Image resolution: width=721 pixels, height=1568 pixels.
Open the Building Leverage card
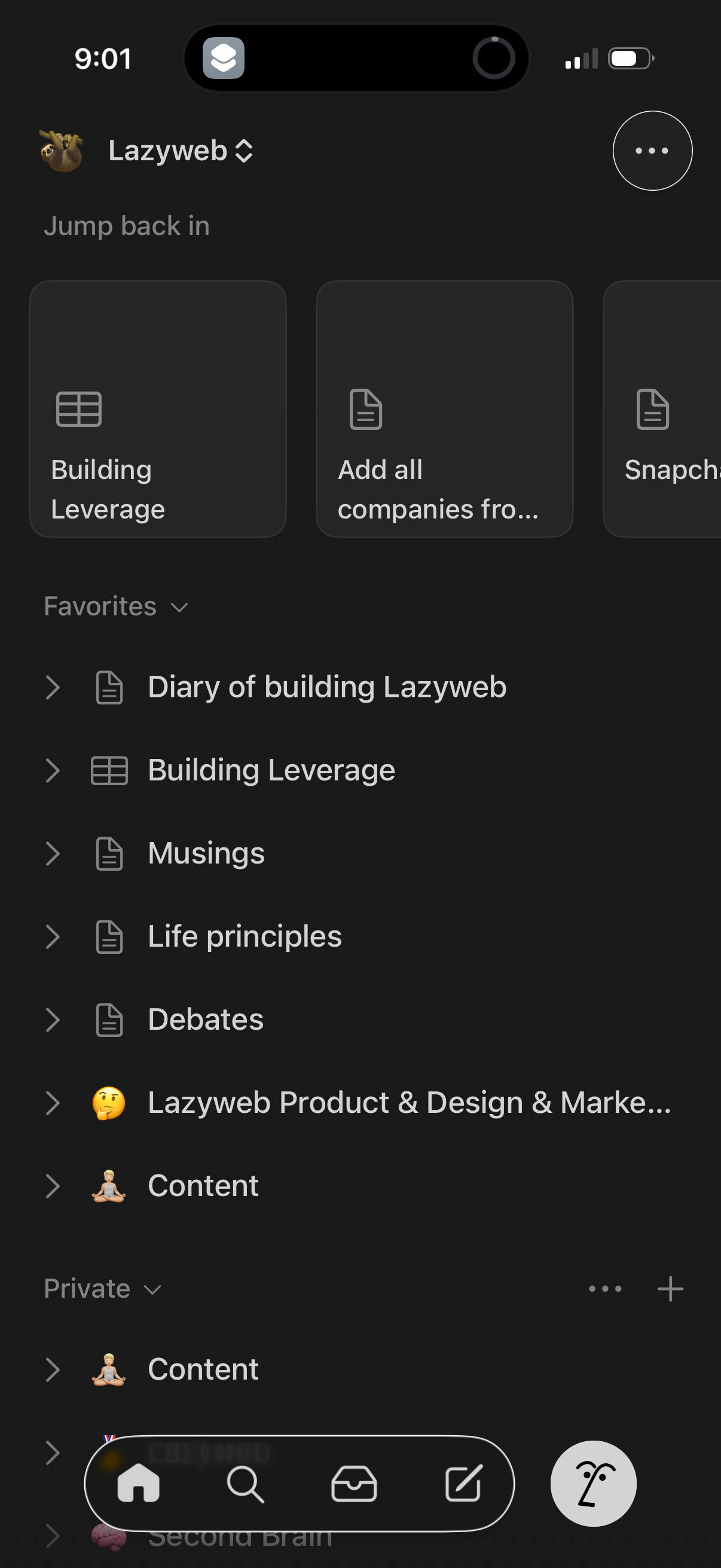coord(158,409)
